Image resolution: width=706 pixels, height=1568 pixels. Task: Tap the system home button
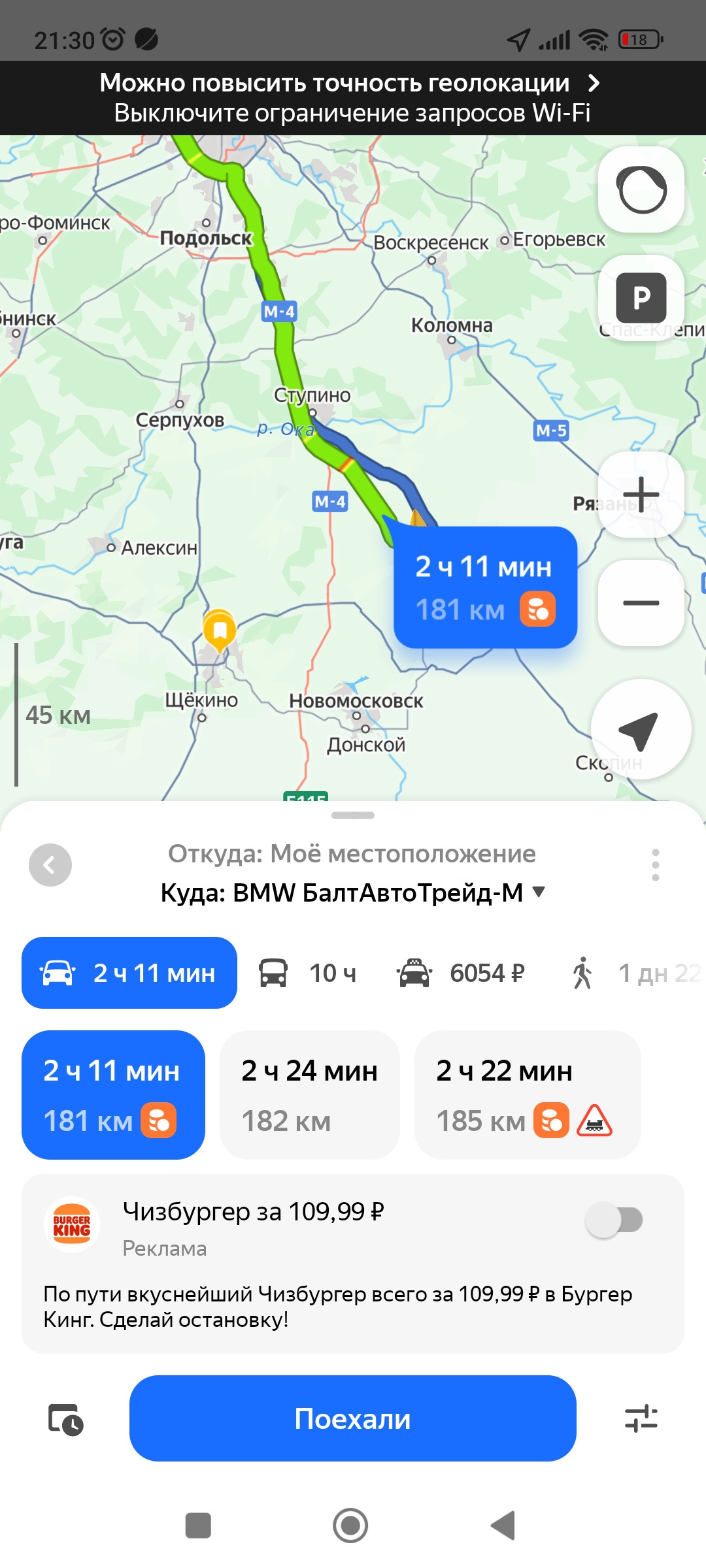click(350, 1526)
